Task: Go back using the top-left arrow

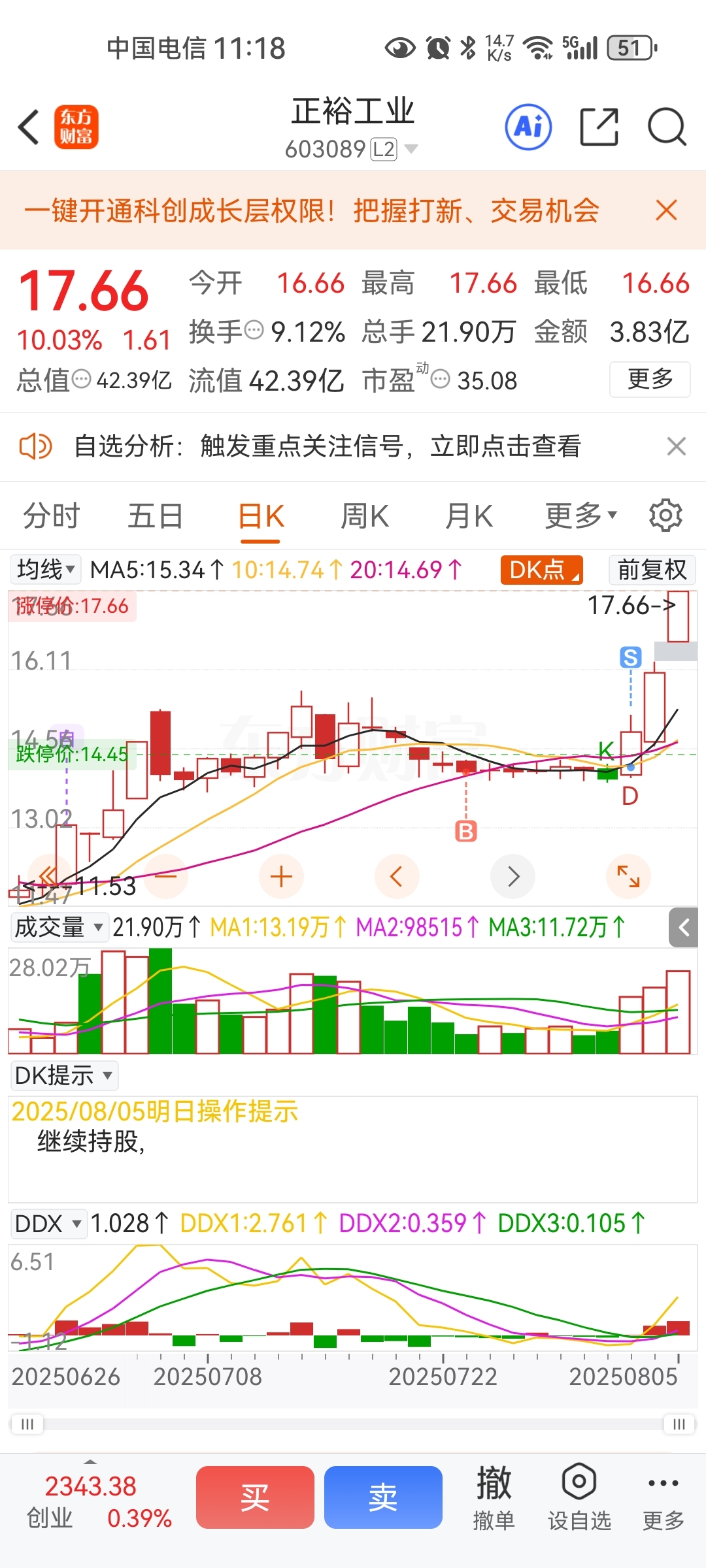Action: tap(29, 127)
